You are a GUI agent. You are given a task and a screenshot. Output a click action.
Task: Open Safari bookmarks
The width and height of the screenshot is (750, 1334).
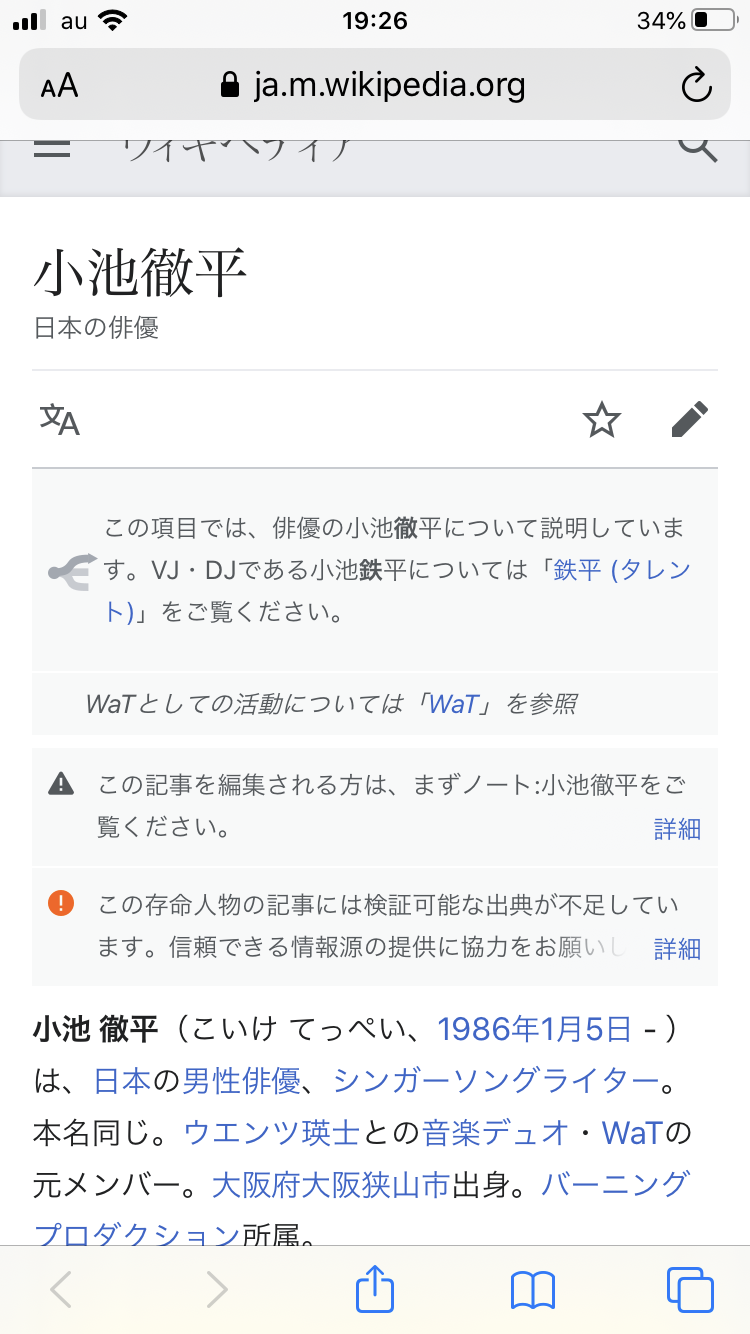pos(532,1289)
